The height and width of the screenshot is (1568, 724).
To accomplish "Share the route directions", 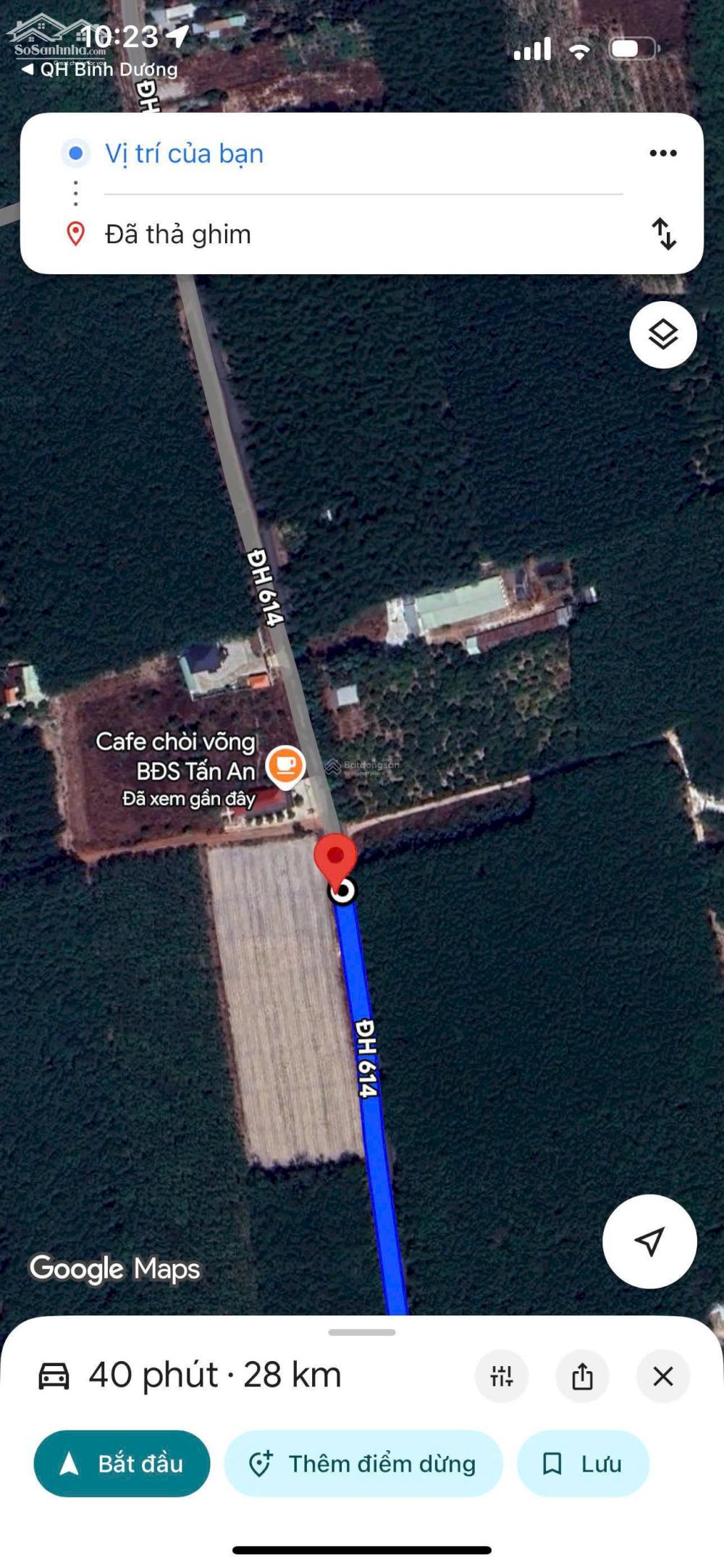I will (582, 1376).
